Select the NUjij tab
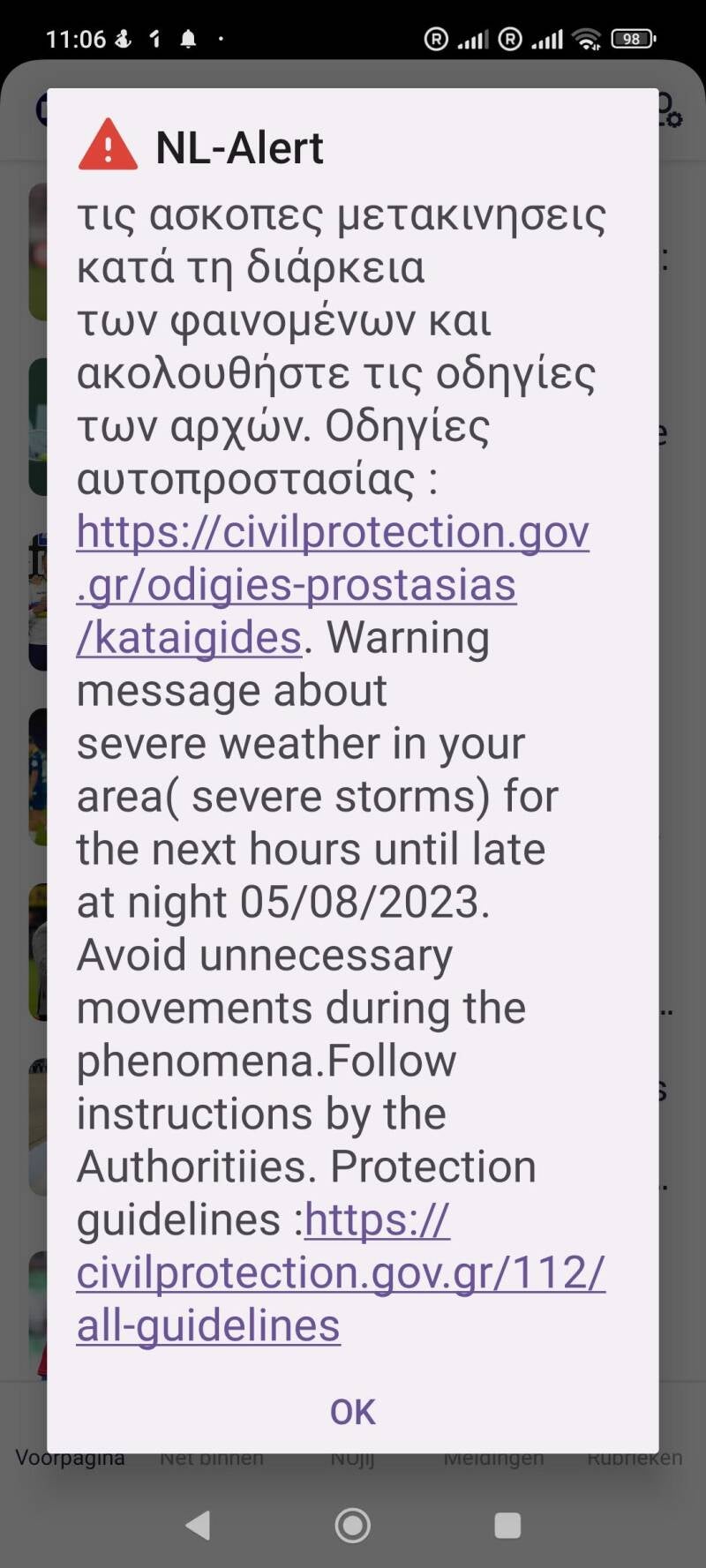 pyautogui.click(x=352, y=1456)
